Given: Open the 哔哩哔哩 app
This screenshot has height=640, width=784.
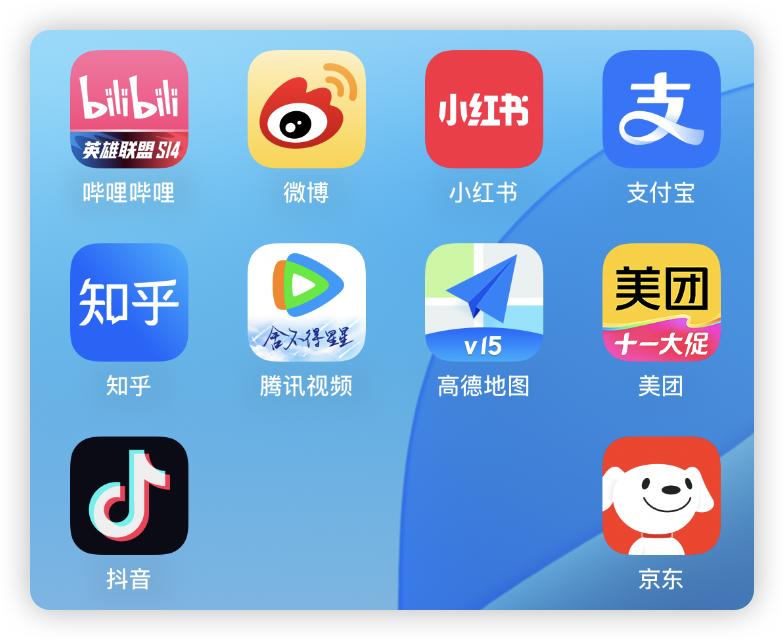Looking at the screenshot, I should tap(129, 109).
